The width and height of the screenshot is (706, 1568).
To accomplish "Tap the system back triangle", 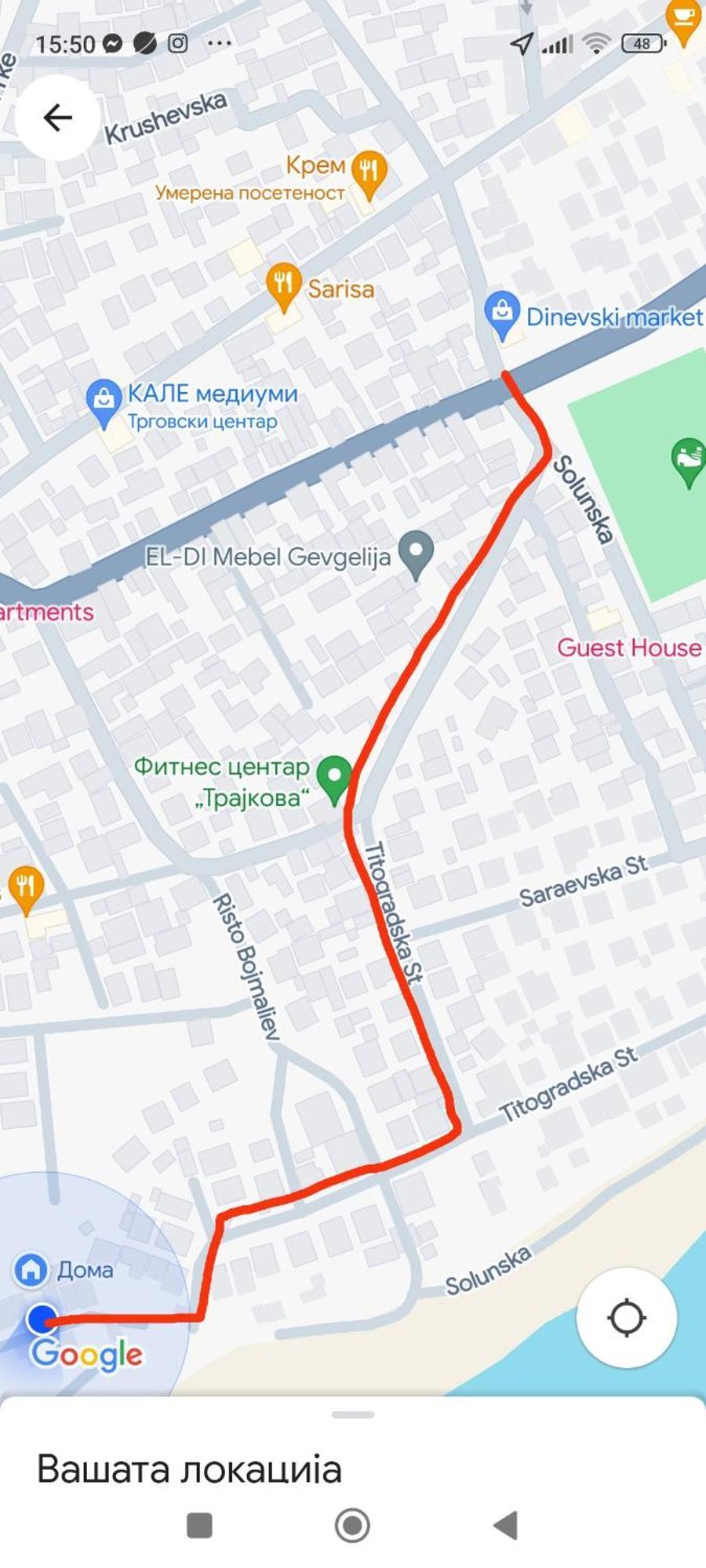I will coord(506,1525).
